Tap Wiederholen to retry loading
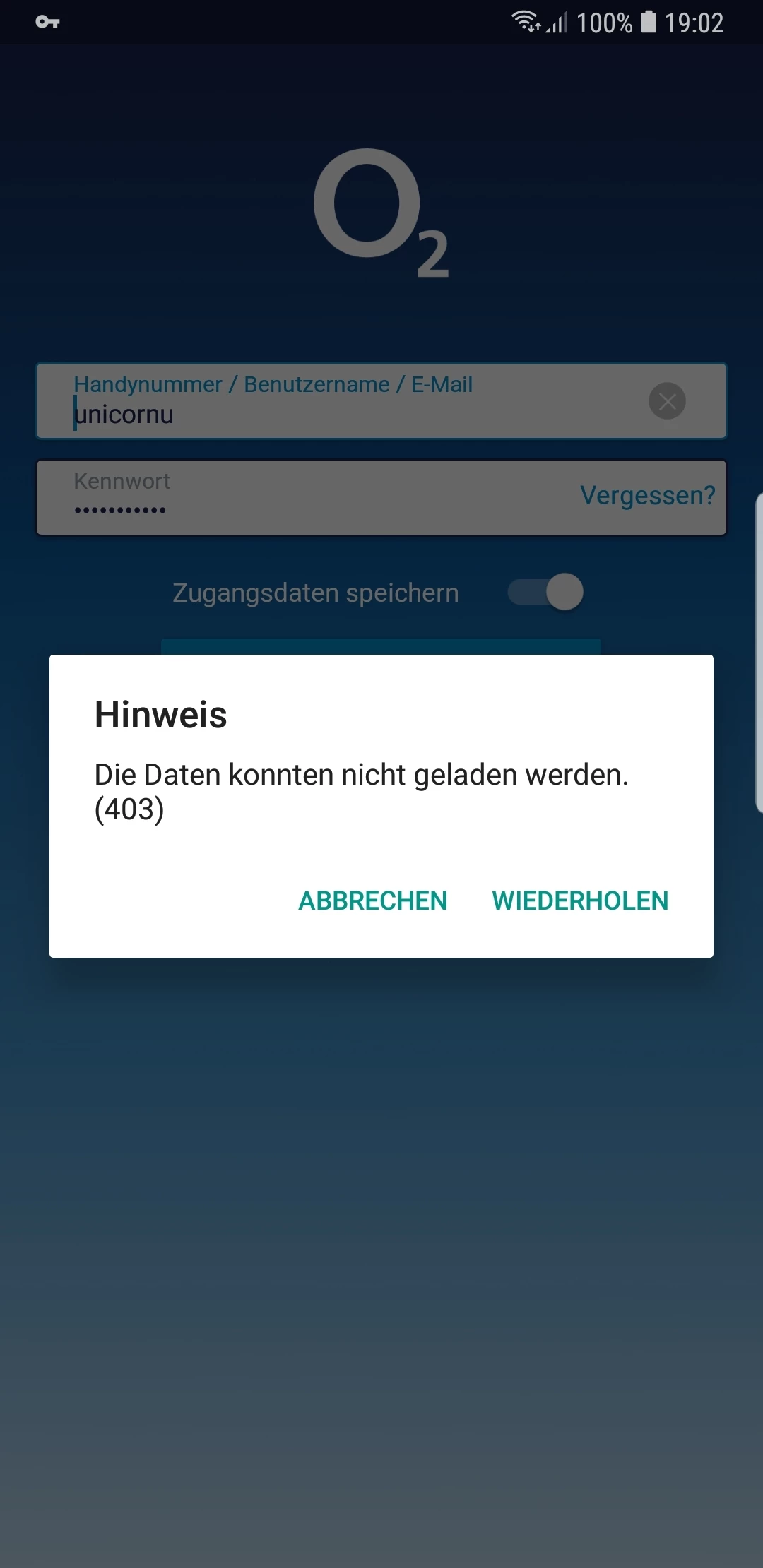Viewport: 763px width, 1568px height. pyautogui.click(x=579, y=901)
